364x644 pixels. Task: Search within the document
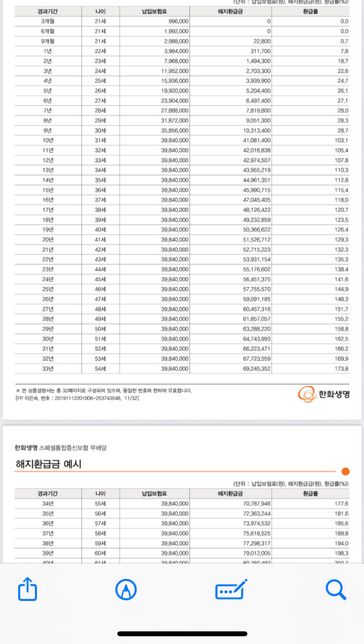[x=336, y=590]
